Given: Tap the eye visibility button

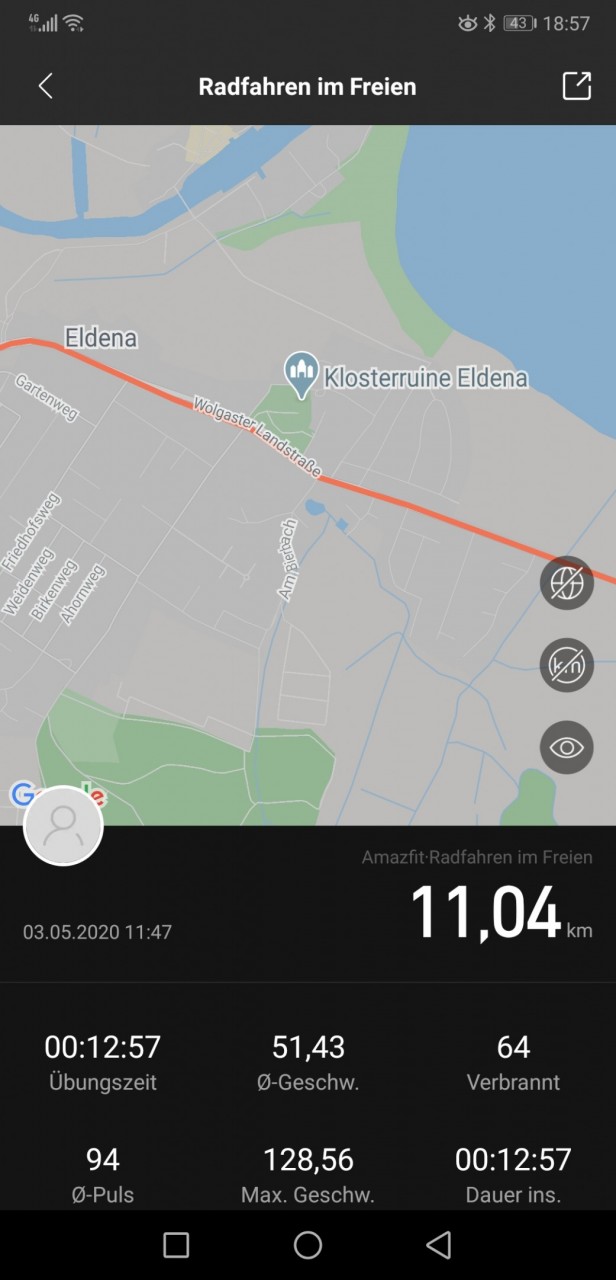Looking at the screenshot, I should 567,748.
